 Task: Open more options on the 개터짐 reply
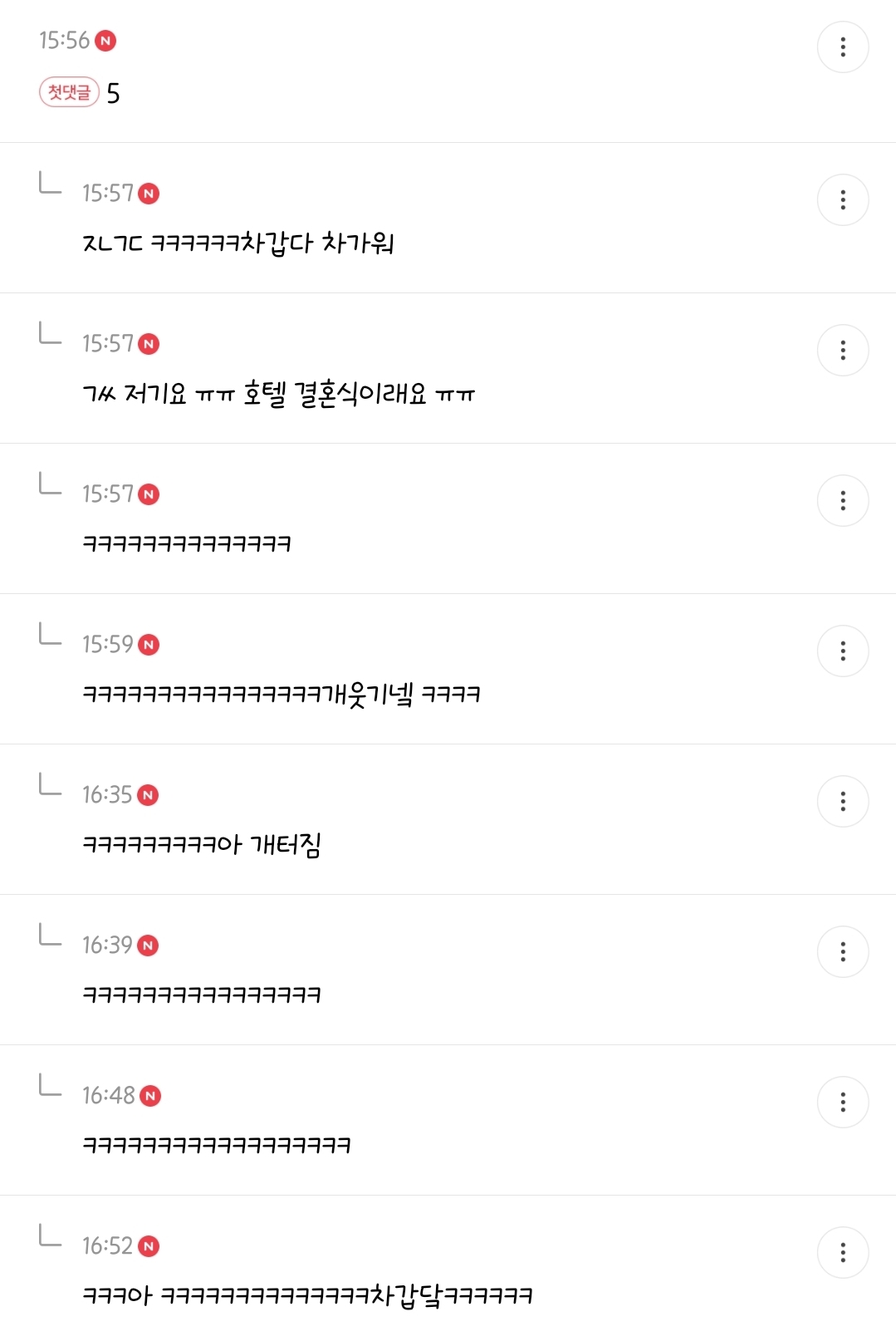[843, 802]
